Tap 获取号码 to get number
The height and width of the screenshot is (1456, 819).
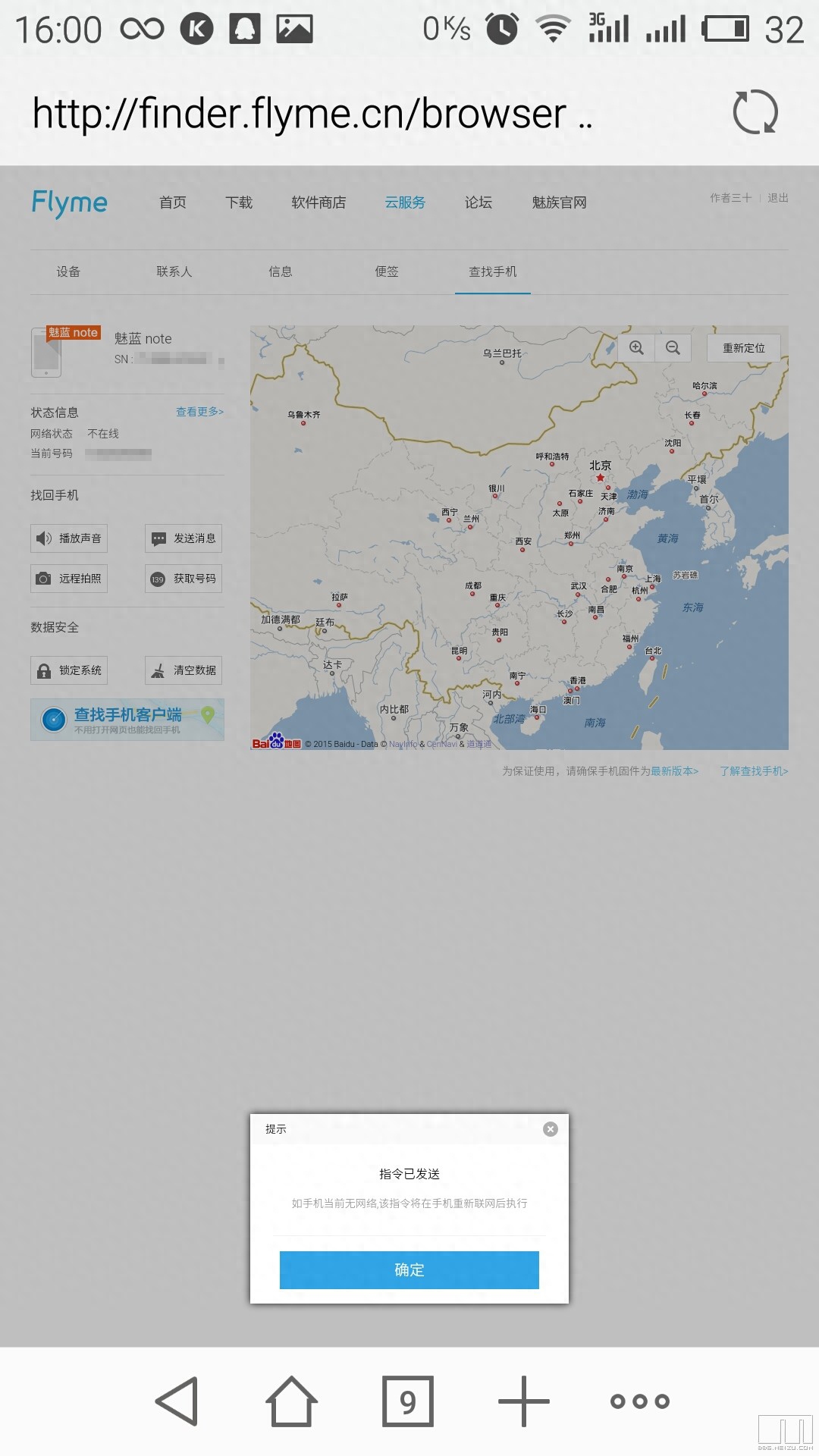184,579
